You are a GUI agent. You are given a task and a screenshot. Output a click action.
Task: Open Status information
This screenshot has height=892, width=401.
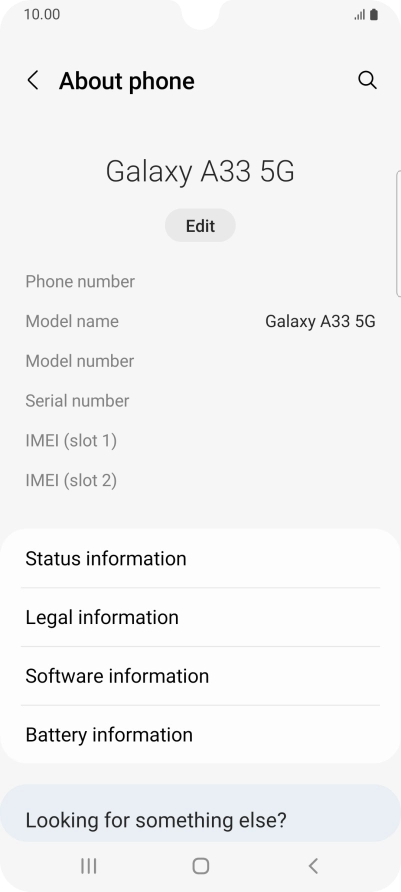click(200, 559)
